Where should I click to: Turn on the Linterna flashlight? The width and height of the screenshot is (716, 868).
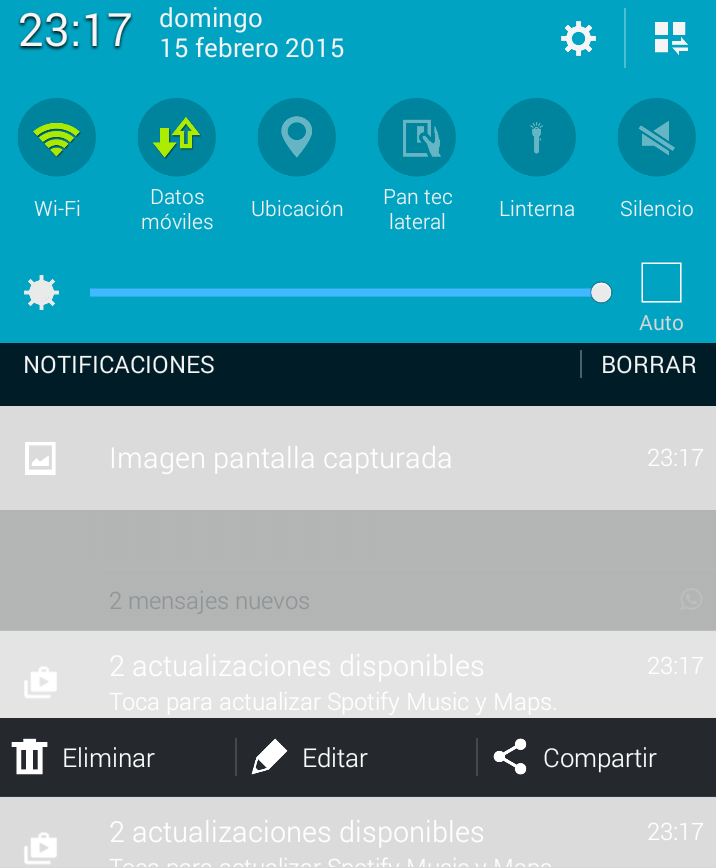[537, 138]
